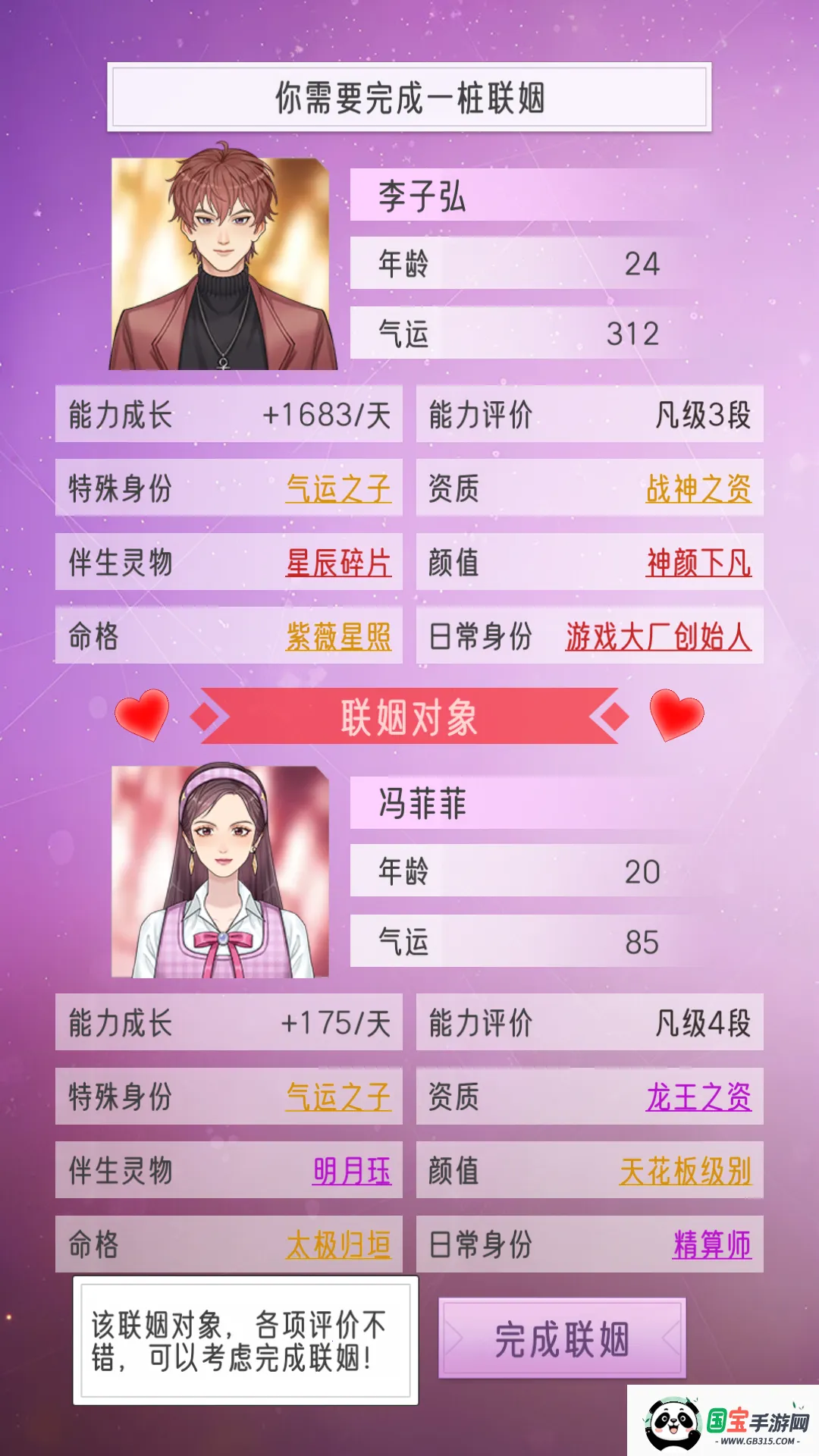View the 龙王之资 aptitude details
This screenshot has height=1456, width=819.
(698, 1097)
